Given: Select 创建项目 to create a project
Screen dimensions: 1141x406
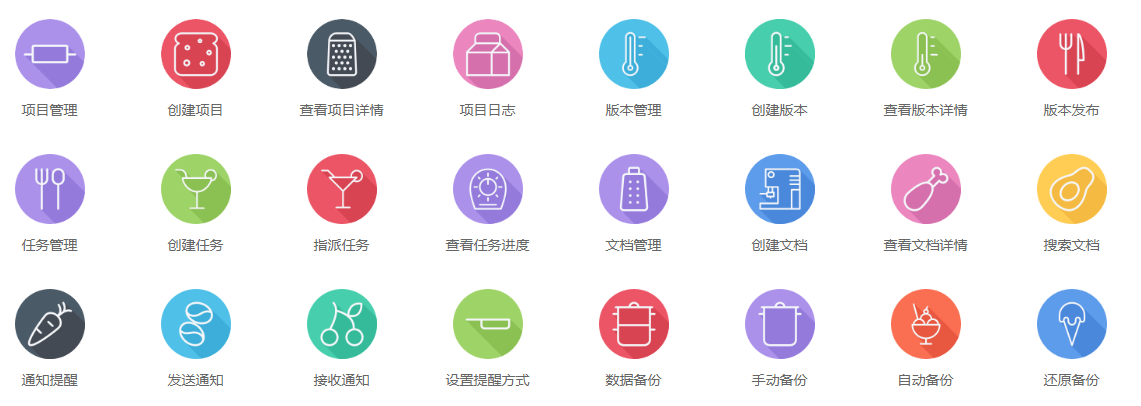Looking at the screenshot, I should (196, 54).
